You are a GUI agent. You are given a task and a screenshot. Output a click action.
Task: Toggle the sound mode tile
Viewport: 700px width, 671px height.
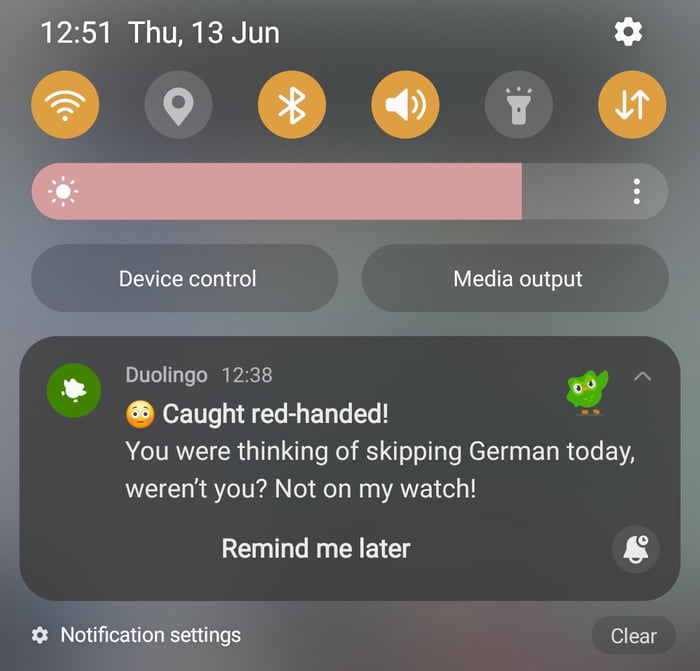pyautogui.click(x=405, y=104)
